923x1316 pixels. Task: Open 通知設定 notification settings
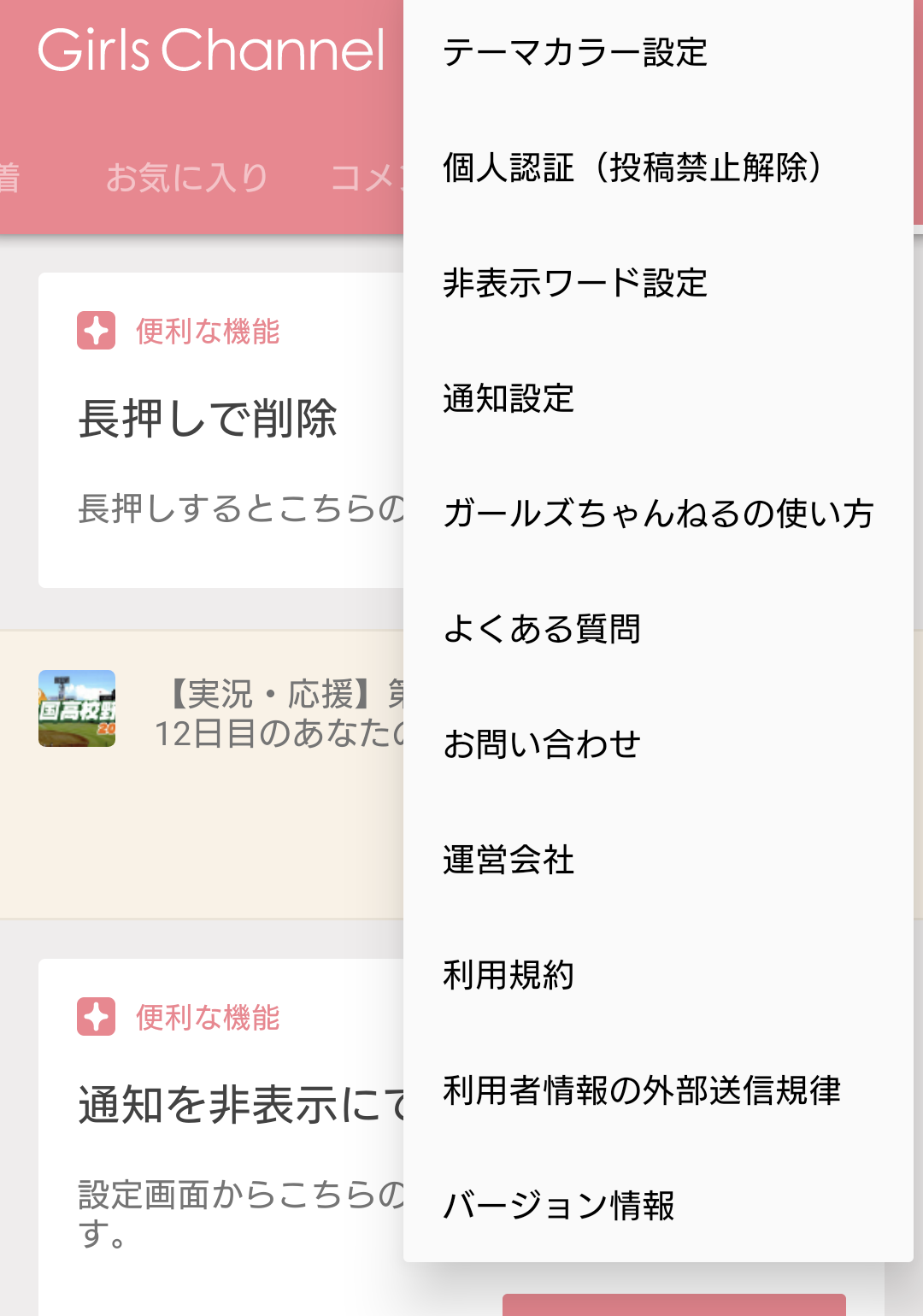pyautogui.click(x=509, y=399)
